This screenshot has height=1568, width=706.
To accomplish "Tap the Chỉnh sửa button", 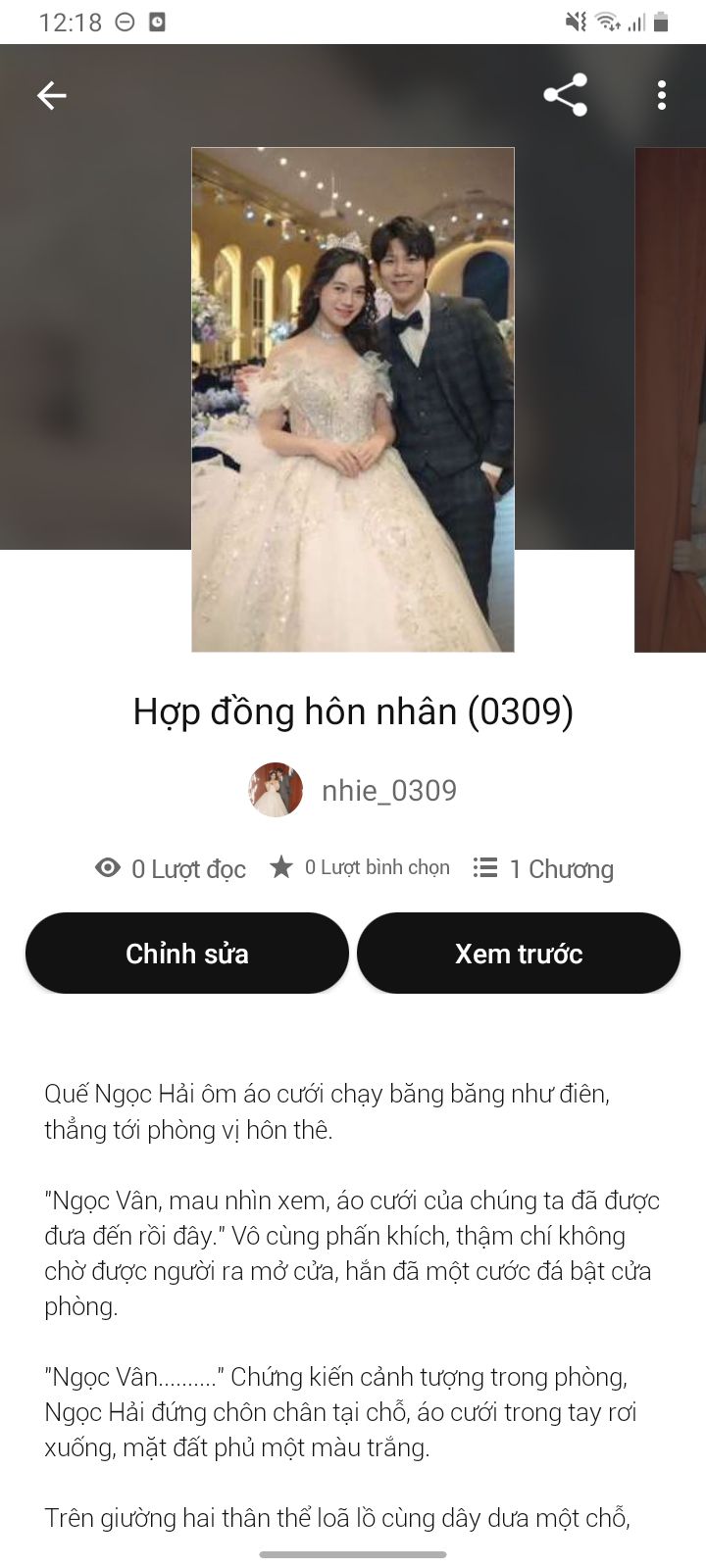I will 187,954.
